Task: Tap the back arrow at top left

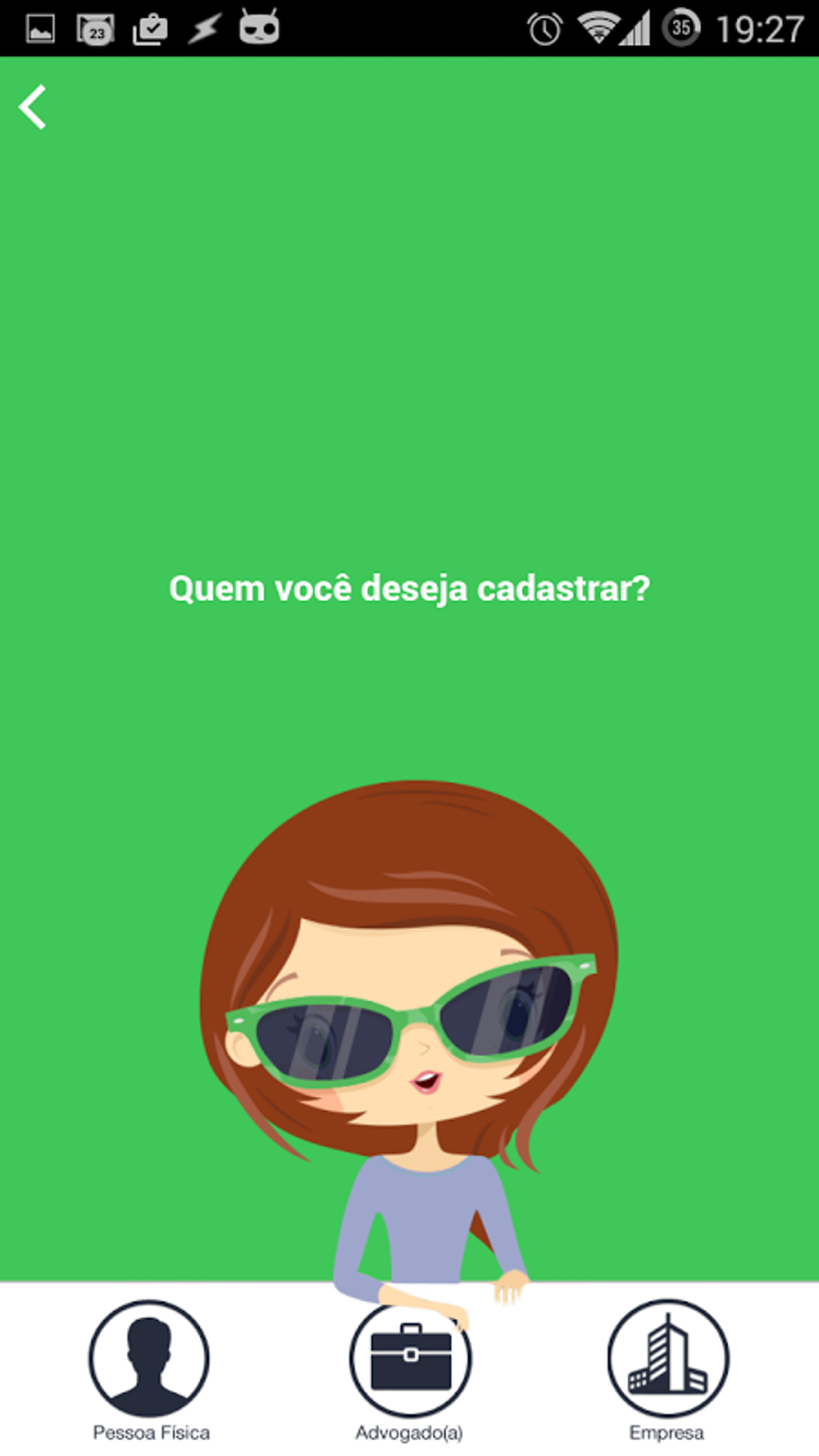Action: pyautogui.click(x=34, y=107)
